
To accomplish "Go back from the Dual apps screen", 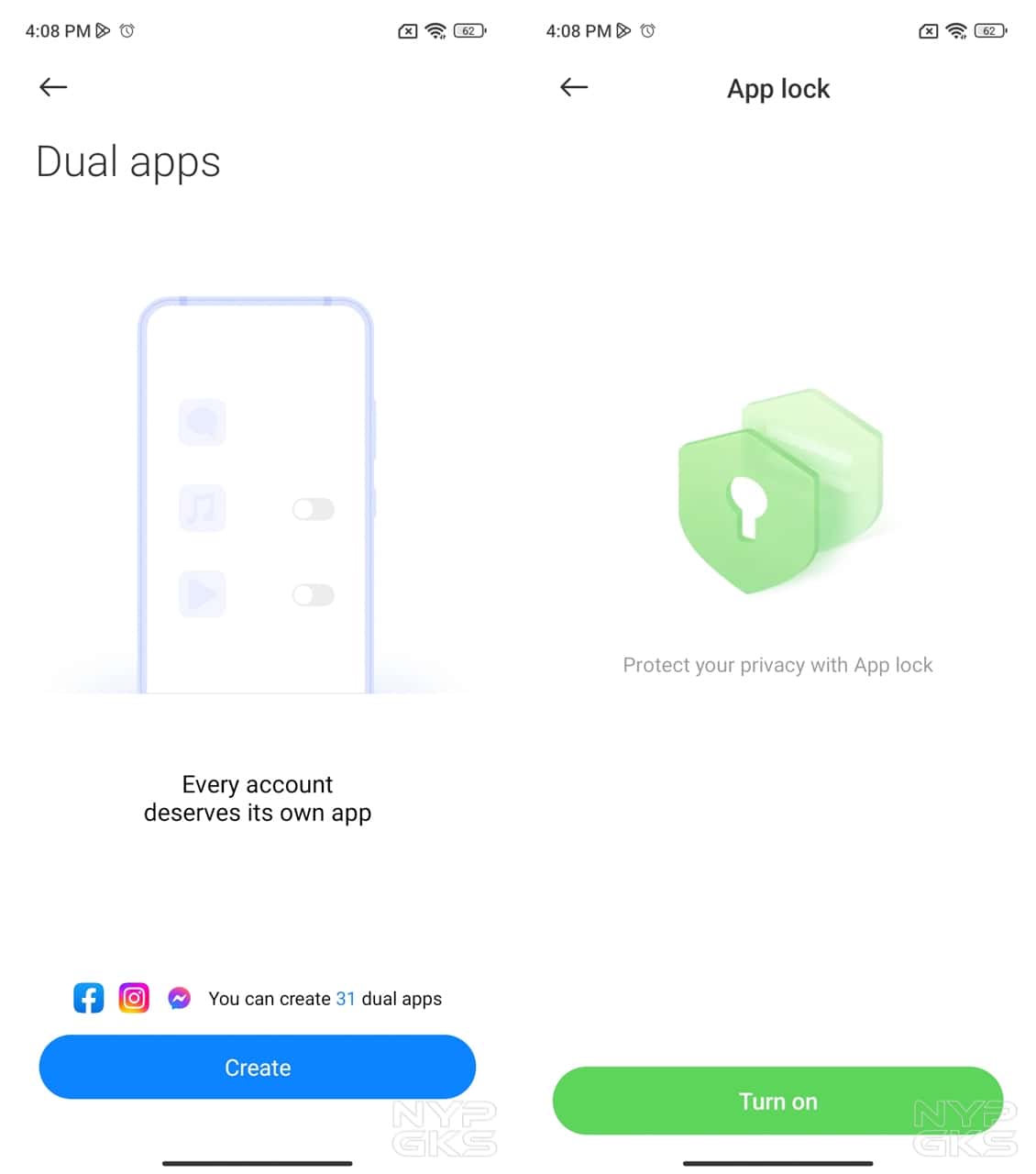I will pos(53,87).
